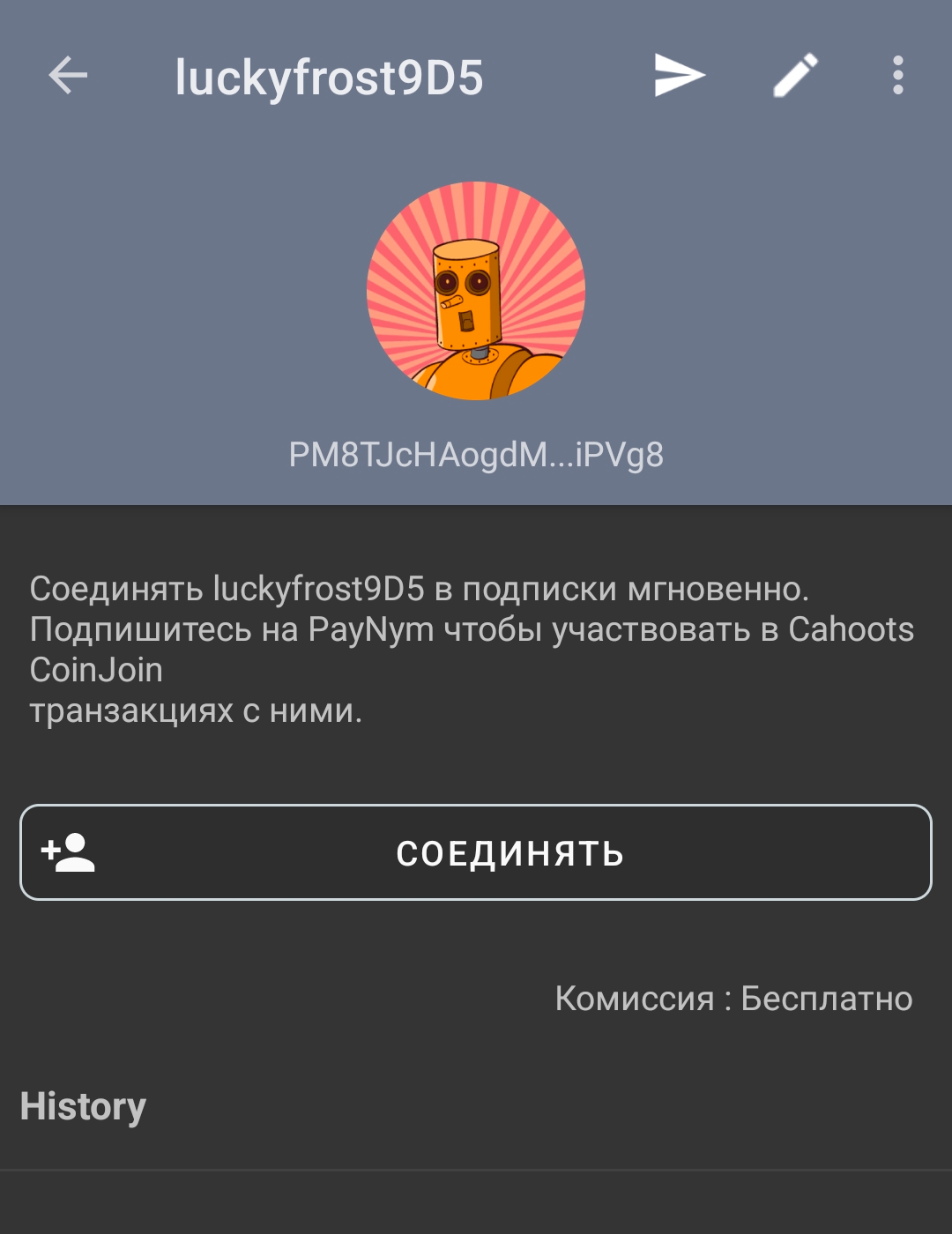
Task: Go back using the top arrow
Action: (68, 76)
